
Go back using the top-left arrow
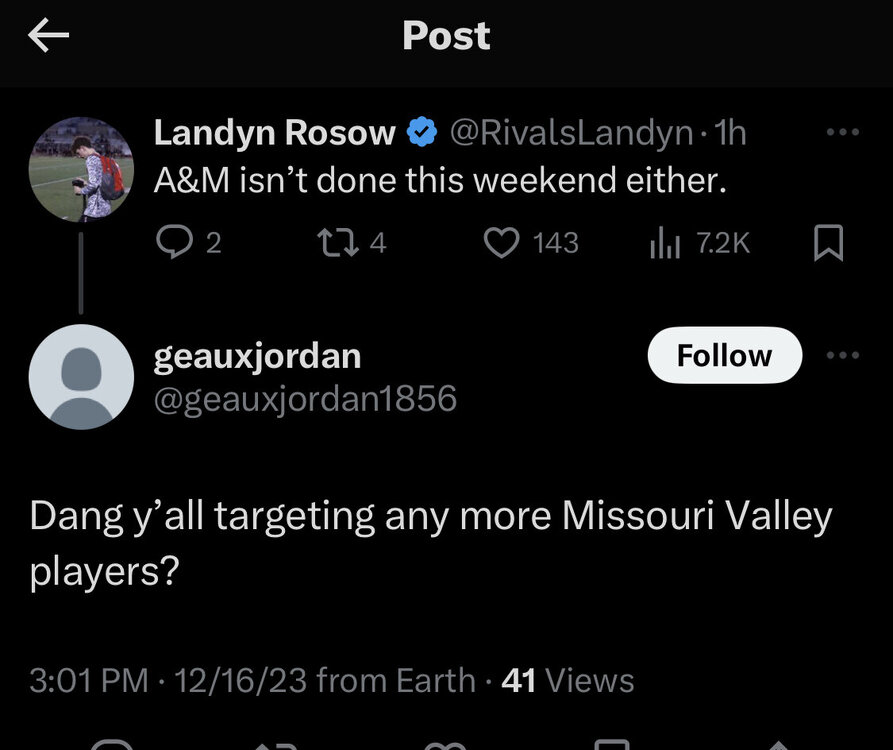(48, 36)
